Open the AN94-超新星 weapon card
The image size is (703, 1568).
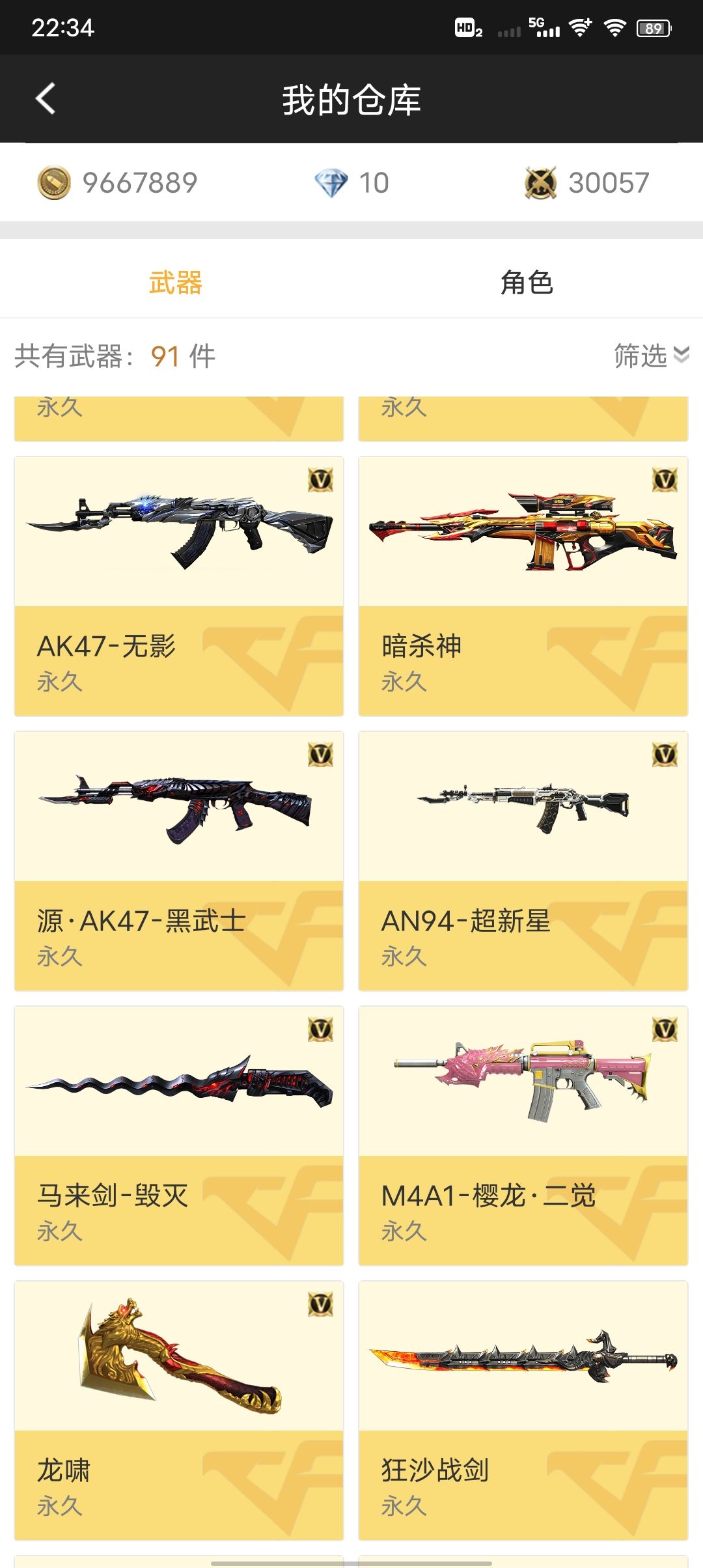523,861
